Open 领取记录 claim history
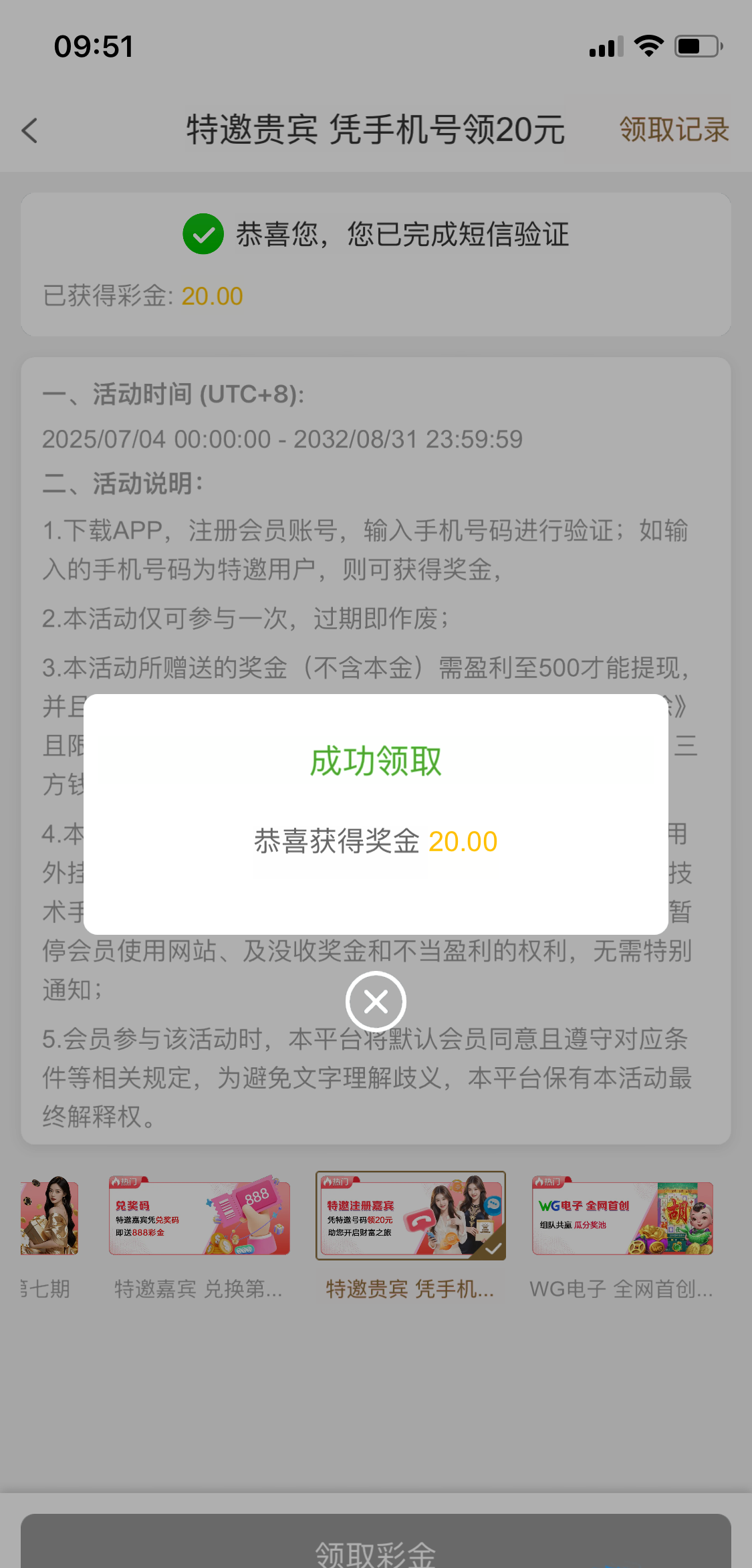This screenshot has width=752, height=1568. [x=673, y=130]
